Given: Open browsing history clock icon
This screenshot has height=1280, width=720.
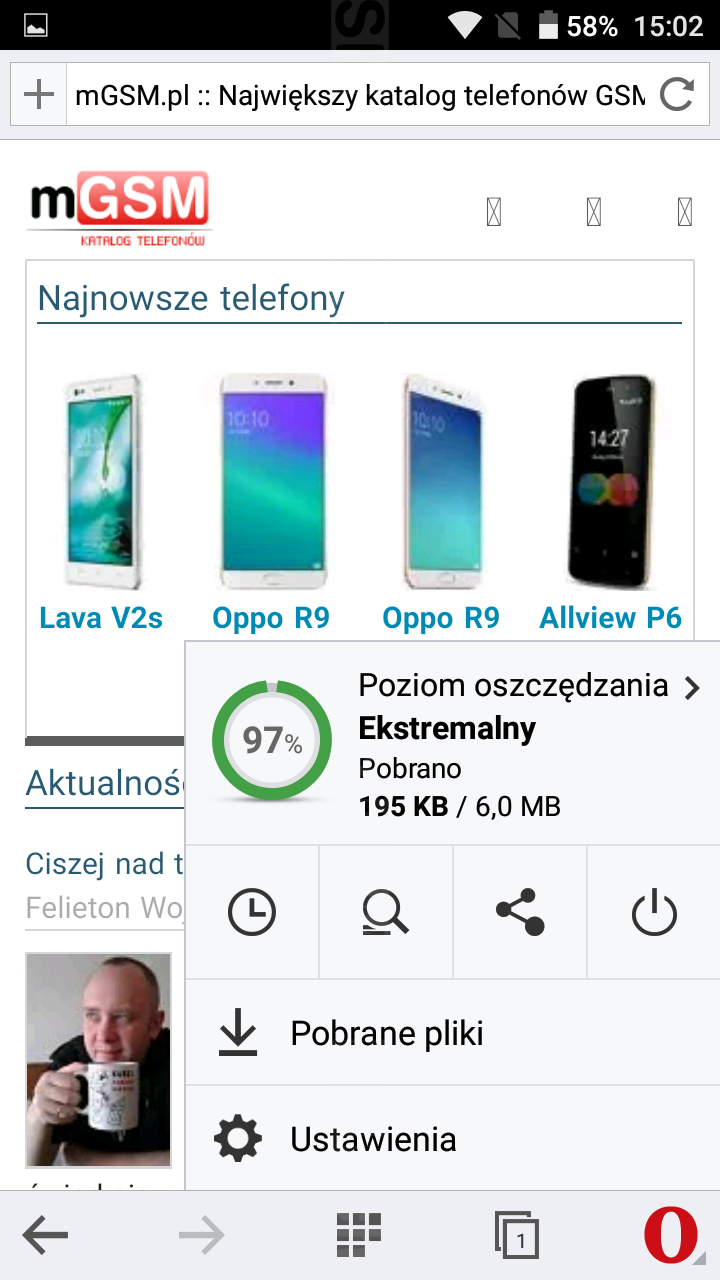Looking at the screenshot, I should point(252,912).
